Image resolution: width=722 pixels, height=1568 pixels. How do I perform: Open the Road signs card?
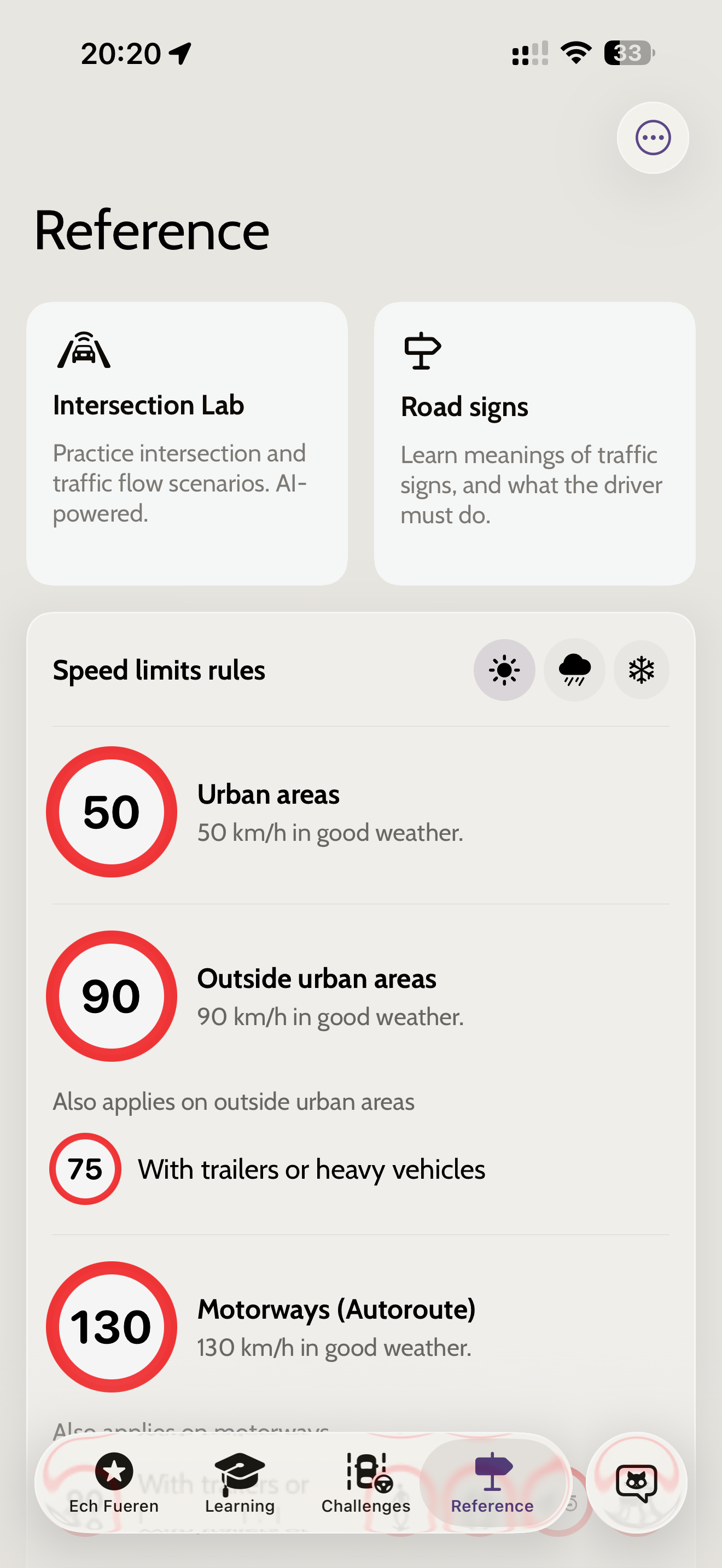534,443
